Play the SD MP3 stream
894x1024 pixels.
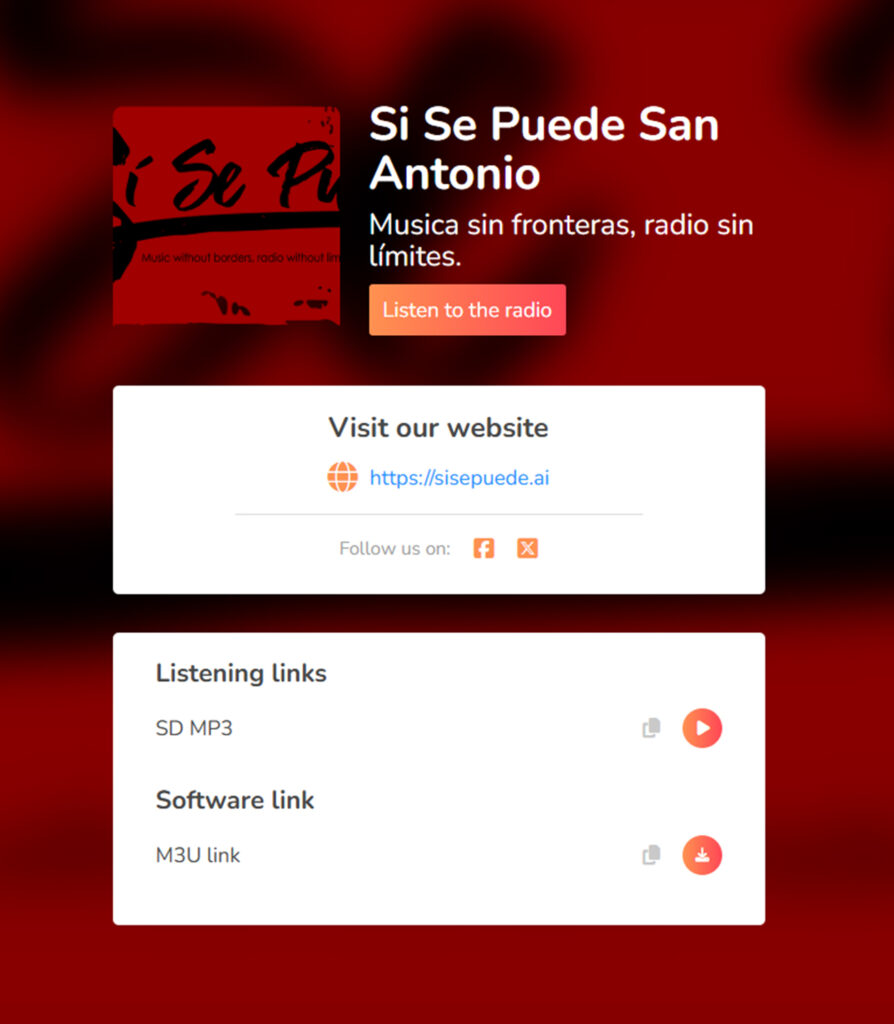(702, 728)
